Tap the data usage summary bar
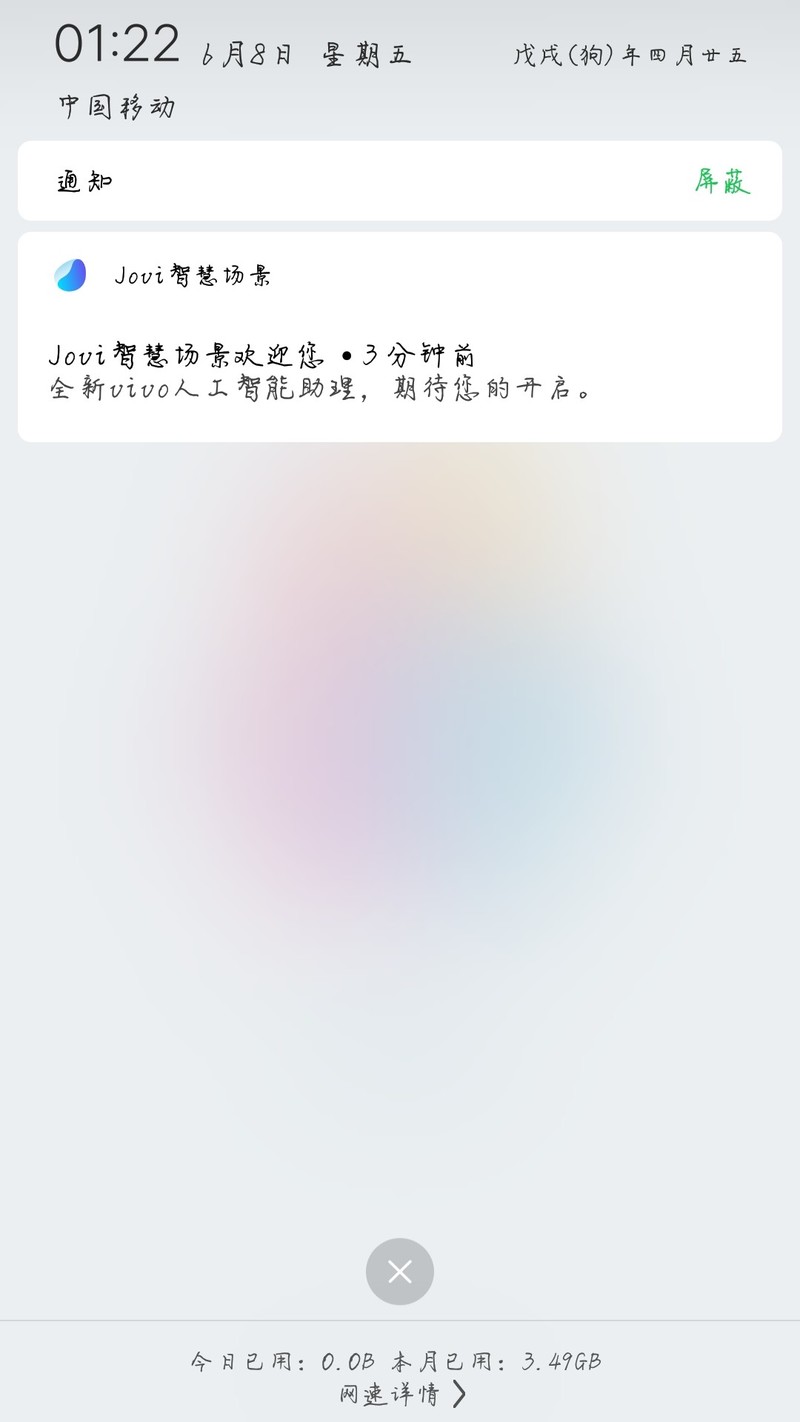 click(400, 1375)
